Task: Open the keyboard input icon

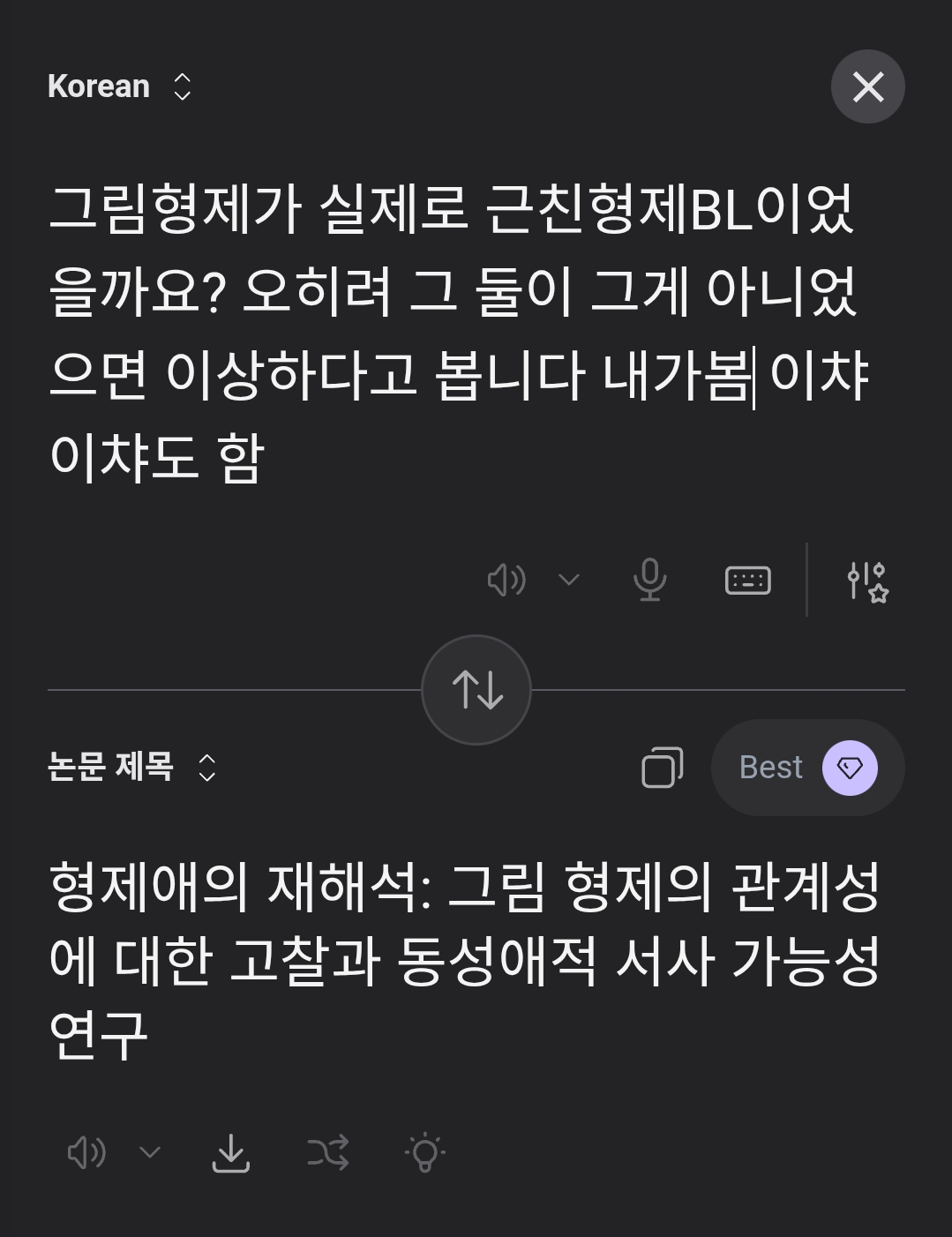Action: (747, 580)
